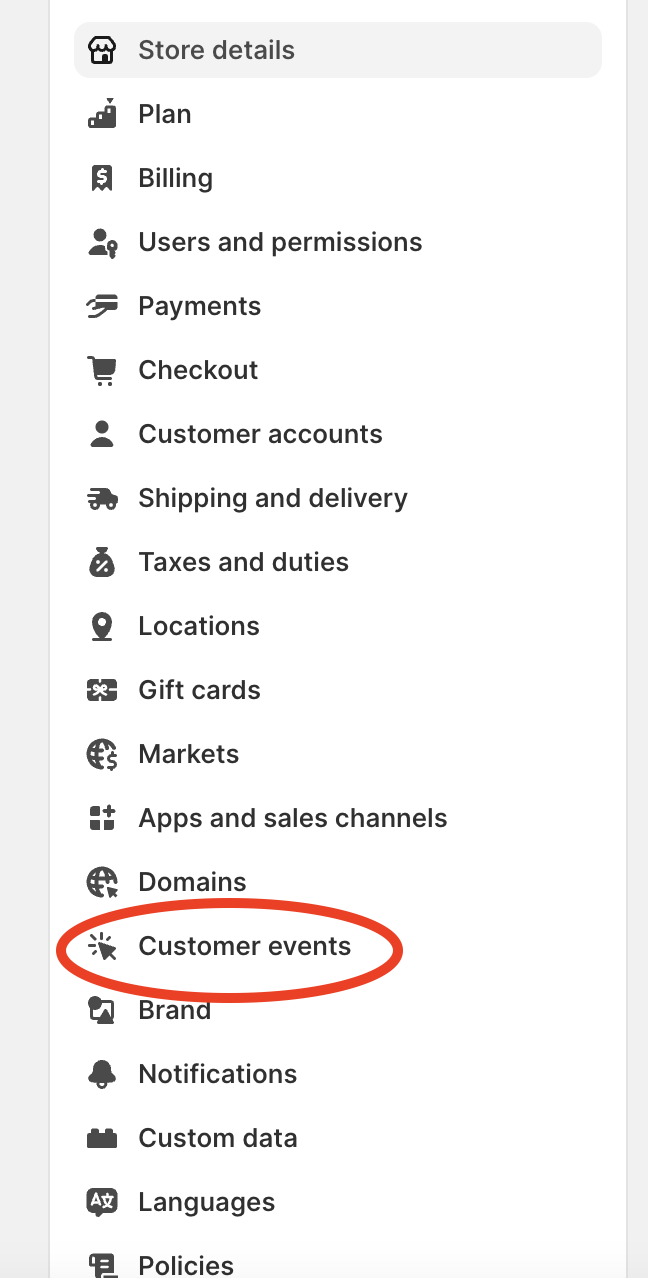Tap the Customer events row
Image resolution: width=648 pixels, height=1278 pixels.
[x=338, y=946]
